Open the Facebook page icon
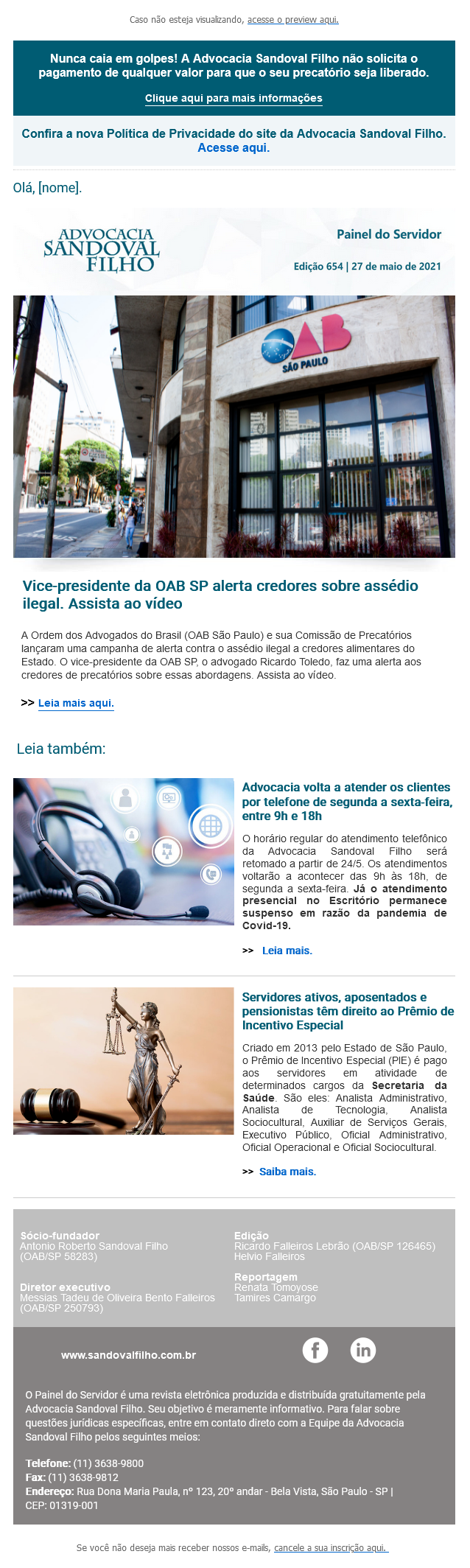The image size is (470, 1568). click(315, 1350)
